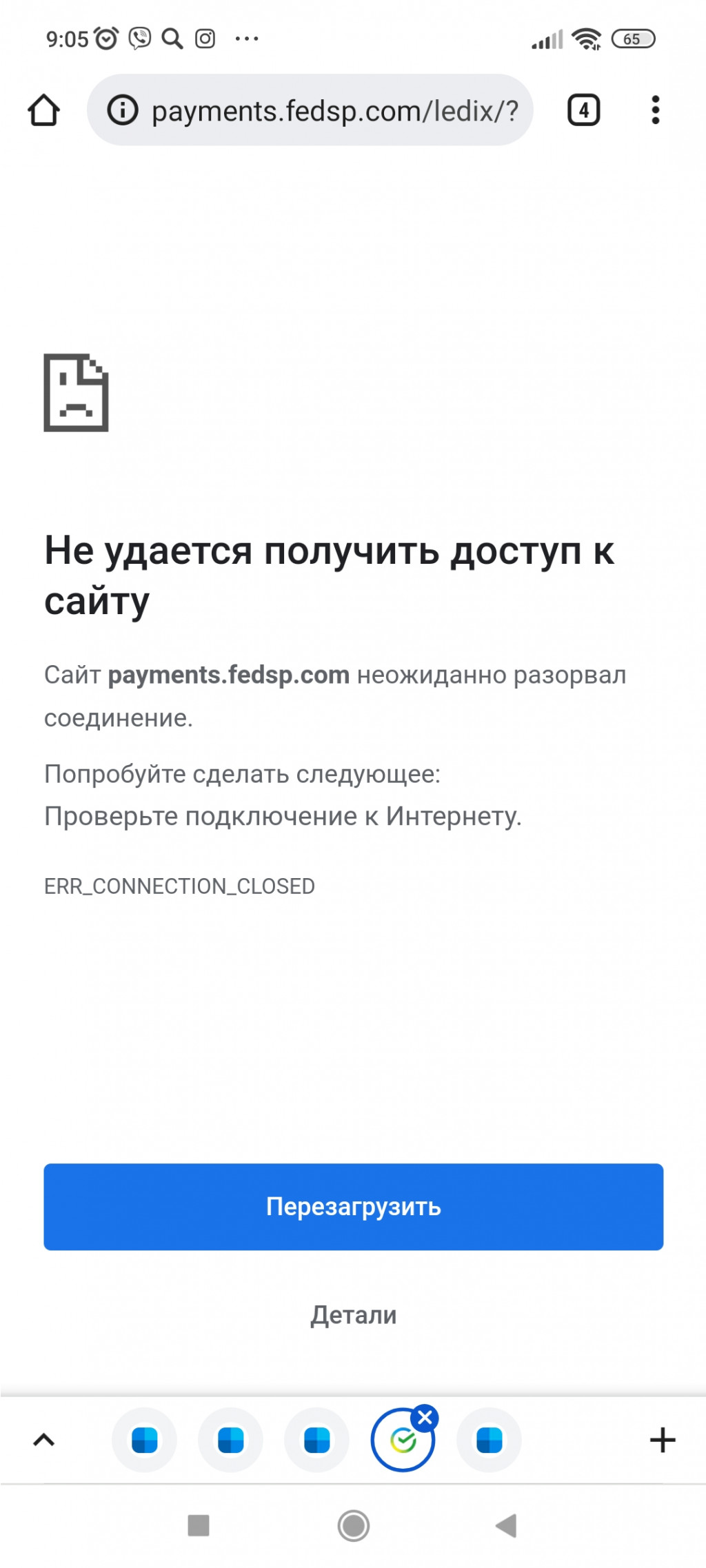Open the tab switcher showing 4 tabs

[x=583, y=110]
